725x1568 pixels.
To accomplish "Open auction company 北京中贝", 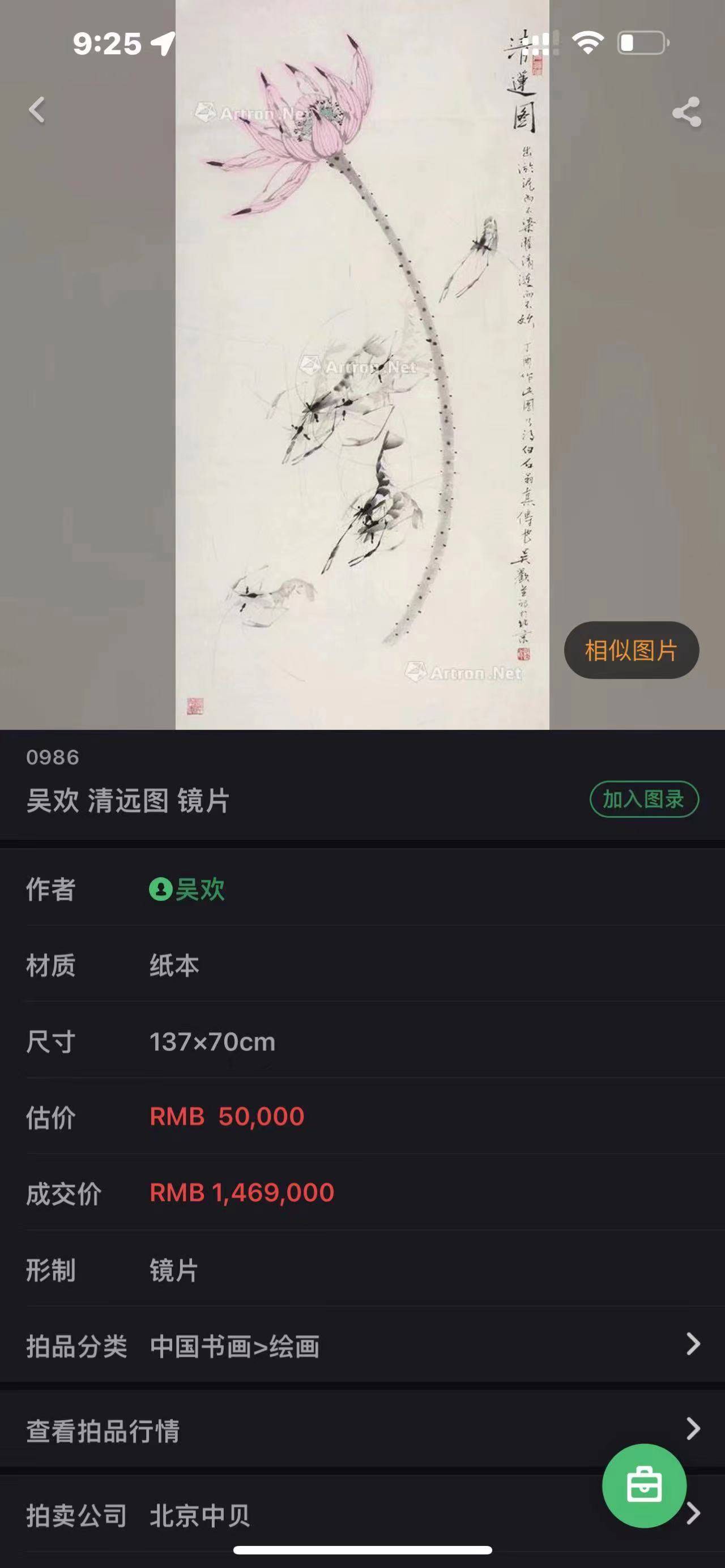I will coord(304,1515).
